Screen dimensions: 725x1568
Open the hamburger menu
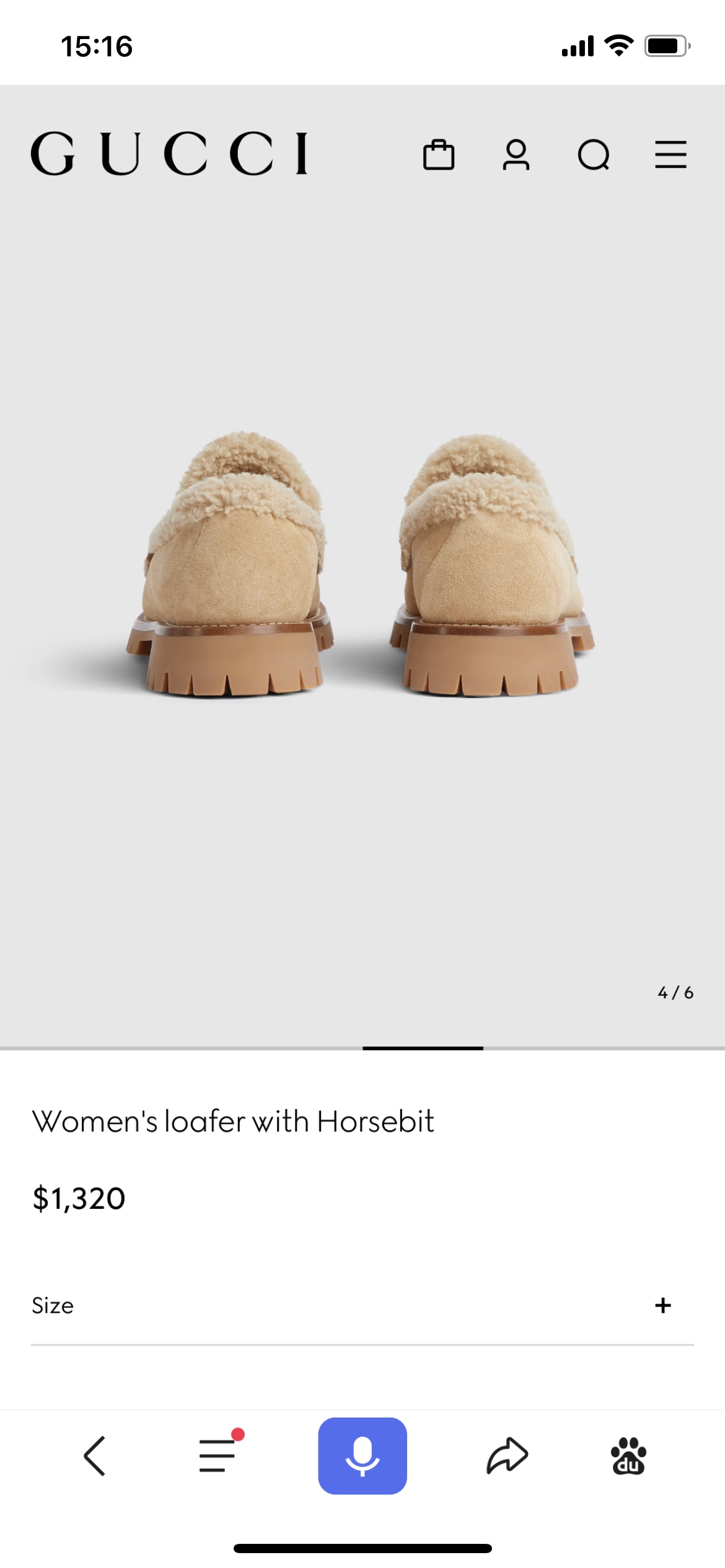coord(670,154)
